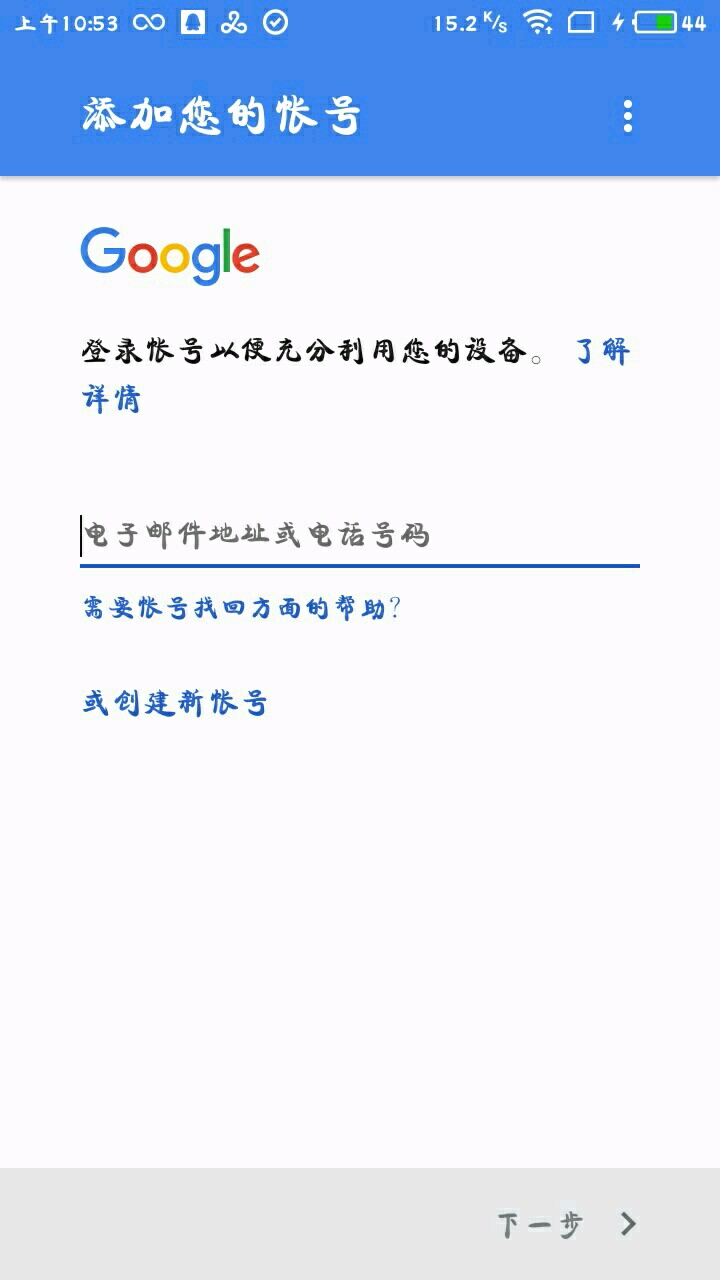Image resolution: width=720 pixels, height=1280 pixels.
Task: Open the 了解详情 link
Action: (602, 352)
